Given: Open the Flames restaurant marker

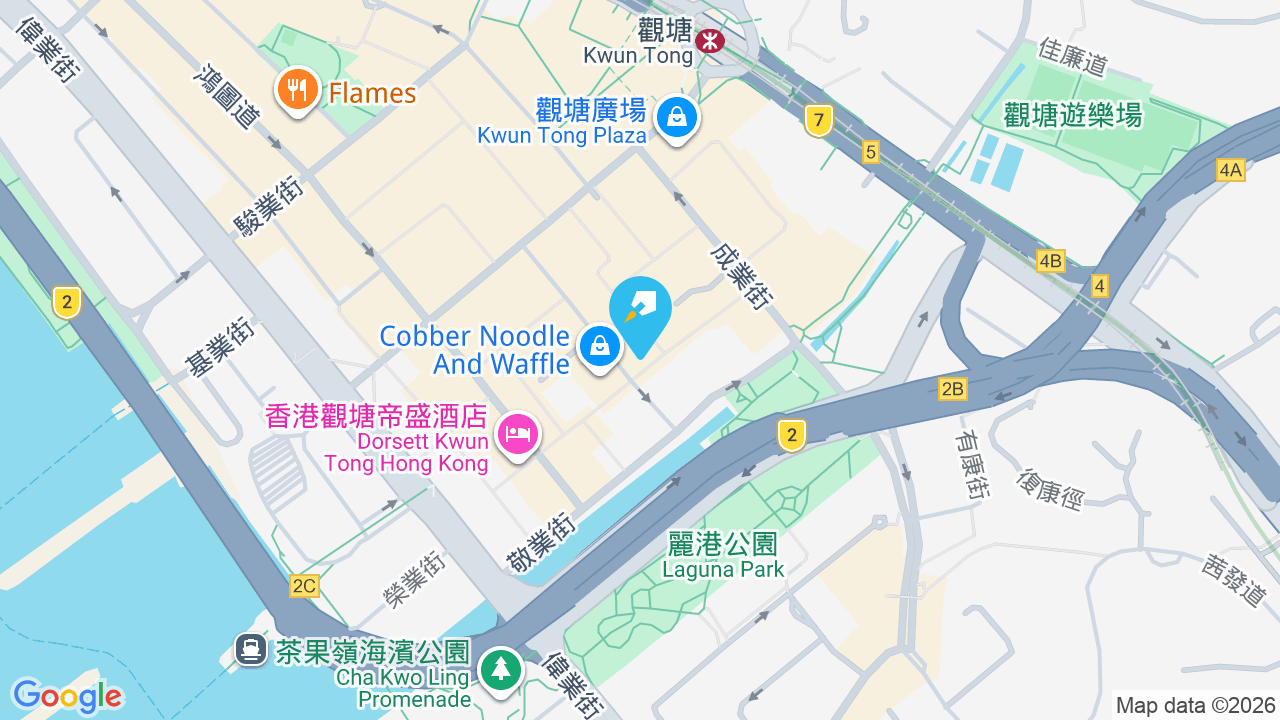Looking at the screenshot, I should [x=296, y=91].
